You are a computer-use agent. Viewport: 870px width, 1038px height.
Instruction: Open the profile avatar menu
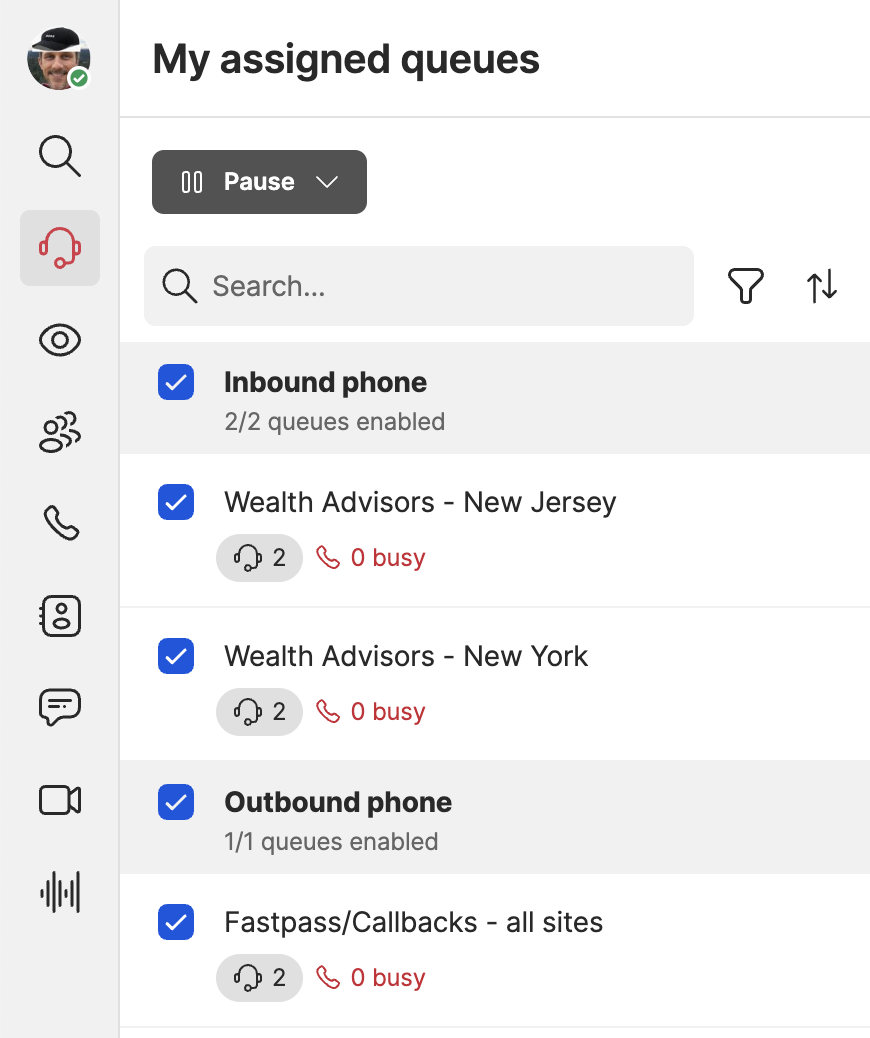click(59, 58)
